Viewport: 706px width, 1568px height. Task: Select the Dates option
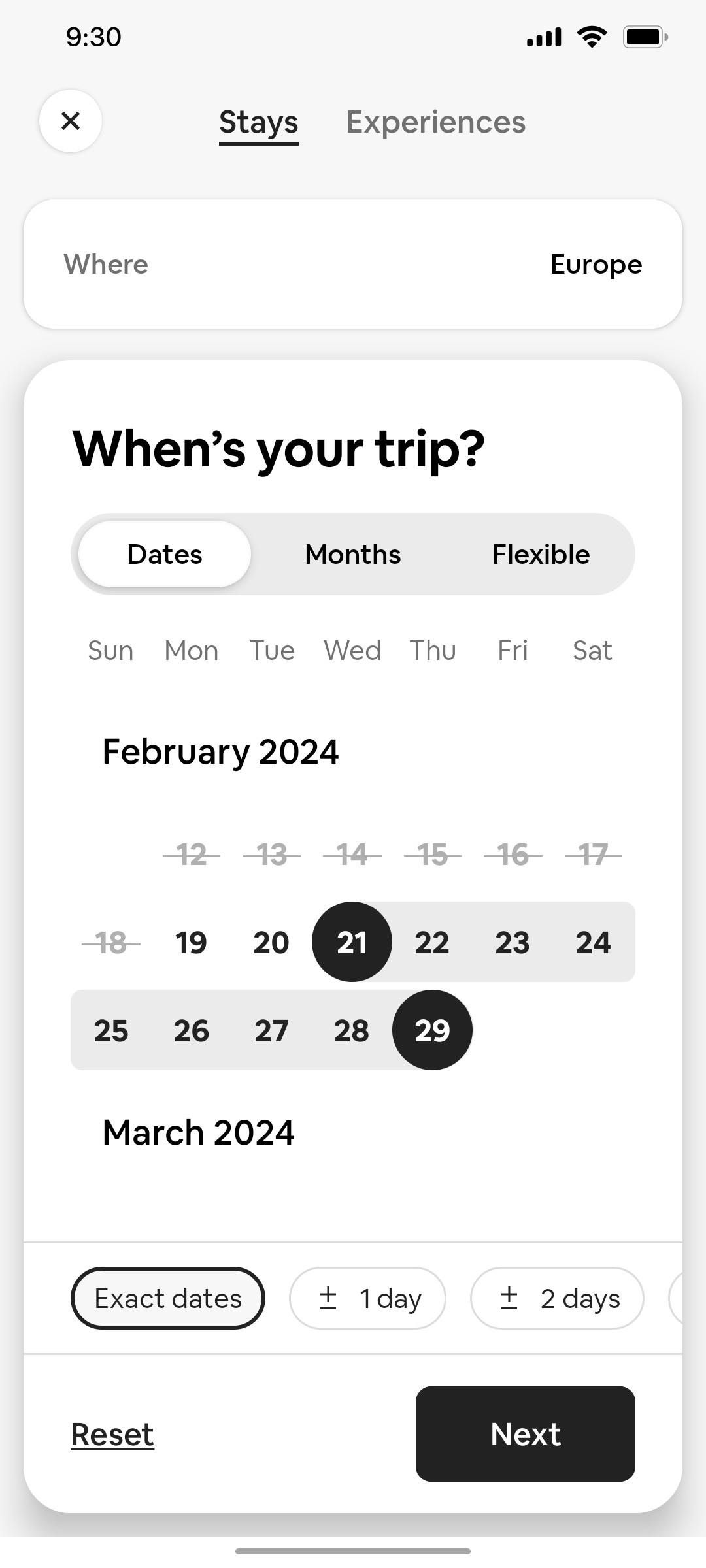pyautogui.click(x=164, y=553)
